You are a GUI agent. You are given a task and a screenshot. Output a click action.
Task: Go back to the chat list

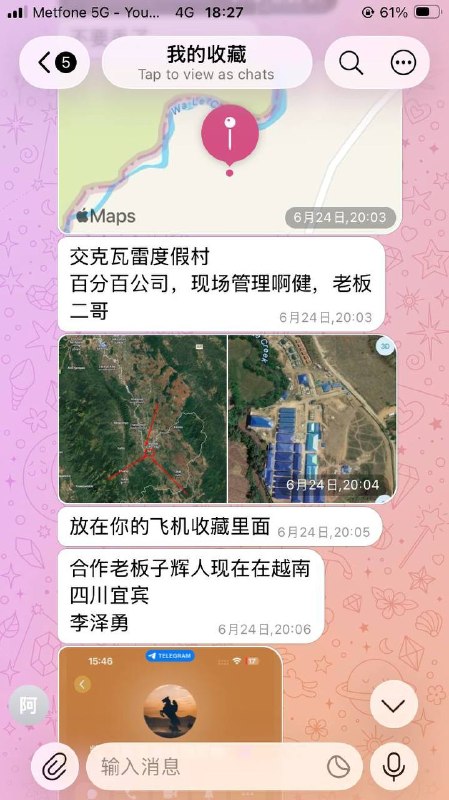[x=55, y=63]
